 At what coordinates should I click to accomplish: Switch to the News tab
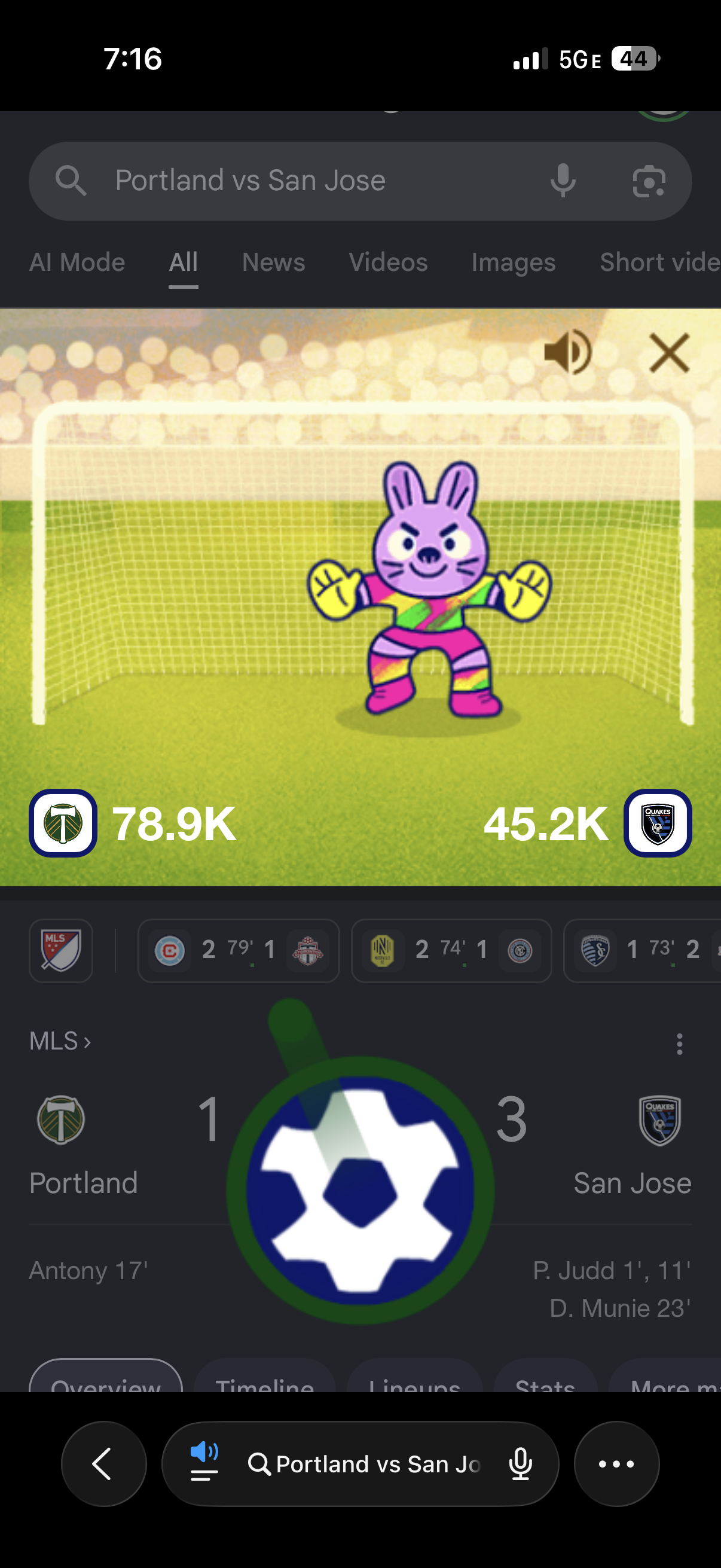click(273, 263)
